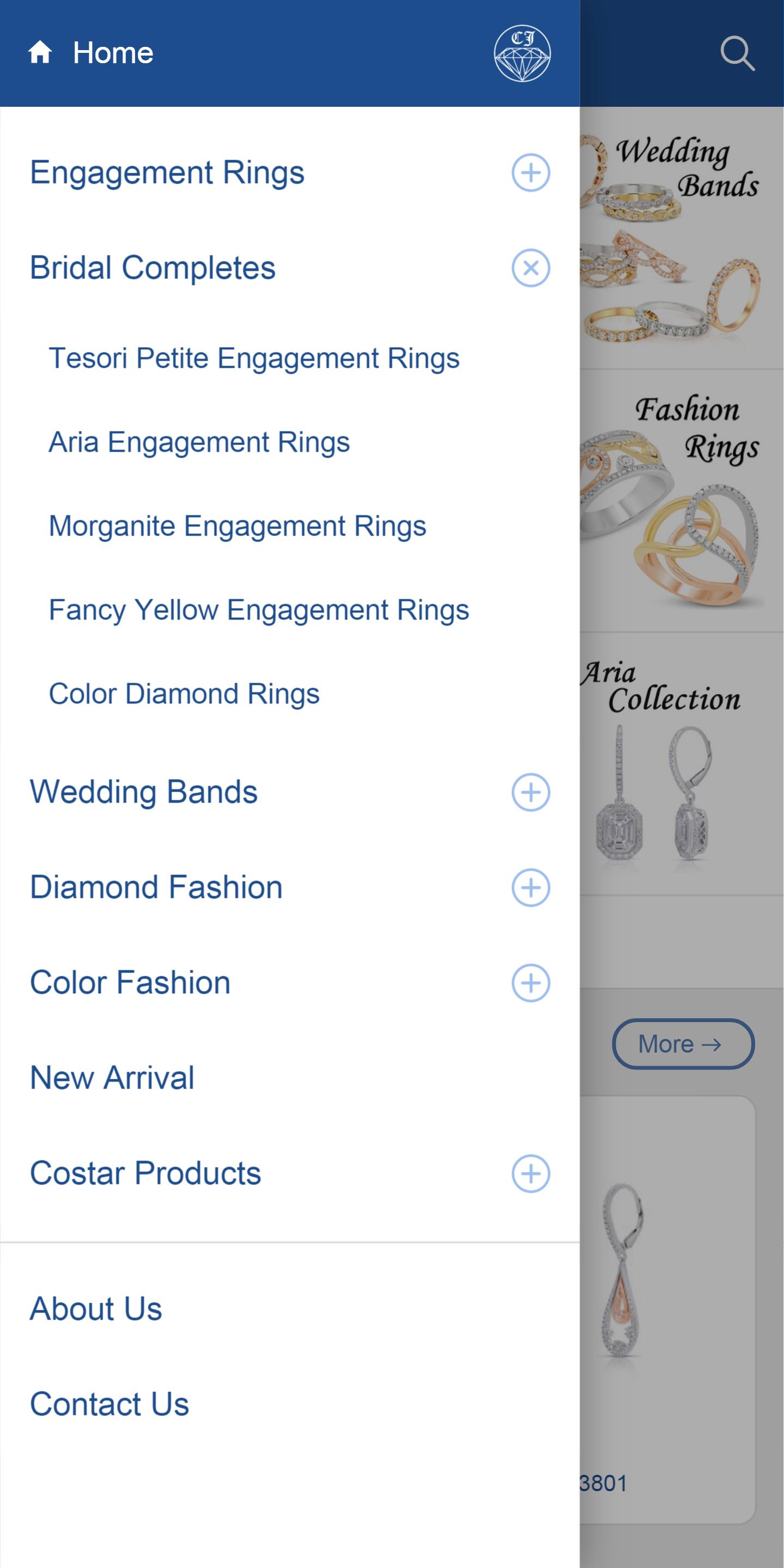Screen dimensions: 784x1568
Task: Expand the Engagement Rings submenu
Action: [x=530, y=172]
